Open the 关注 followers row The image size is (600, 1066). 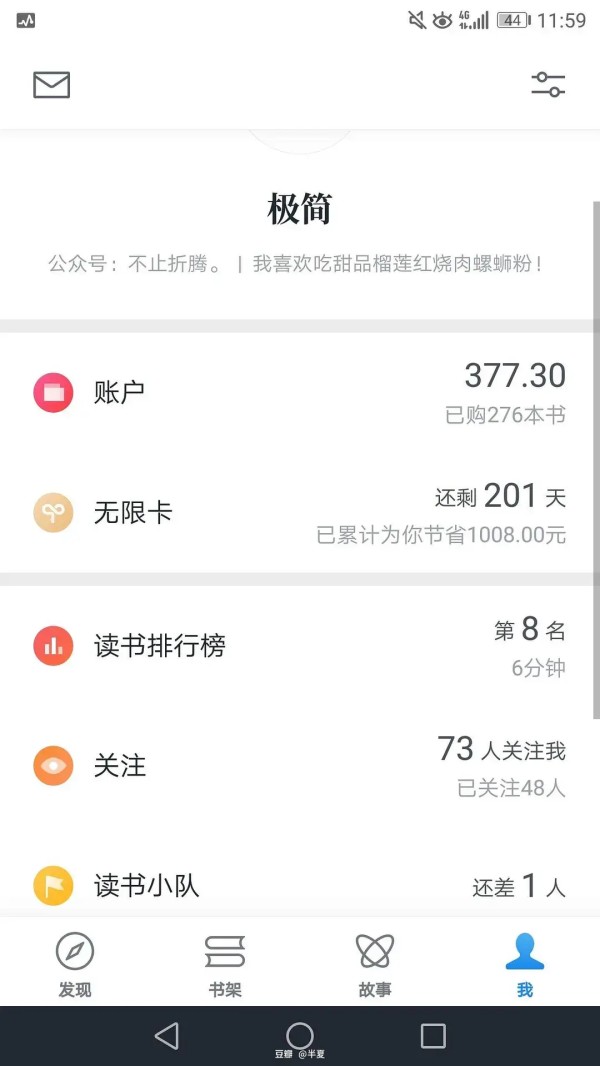click(x=300, y=766)
